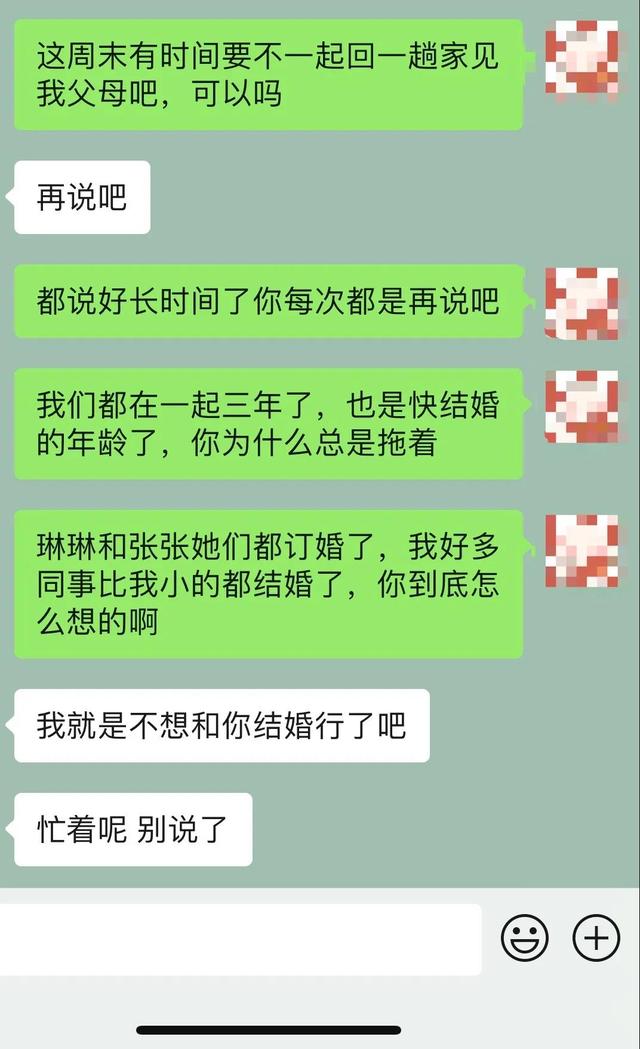This screenshot has height=1049, width=640.
Task: Focus the message input field
Action: 238,939
